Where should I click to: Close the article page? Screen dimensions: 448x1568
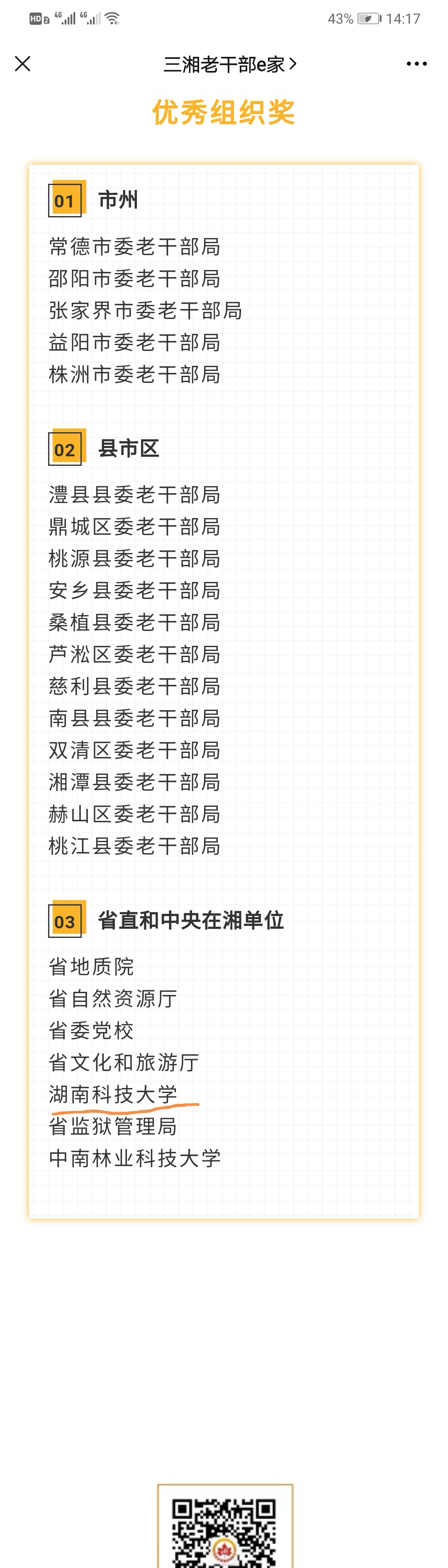pyautogui.click(x=22, y=64)
